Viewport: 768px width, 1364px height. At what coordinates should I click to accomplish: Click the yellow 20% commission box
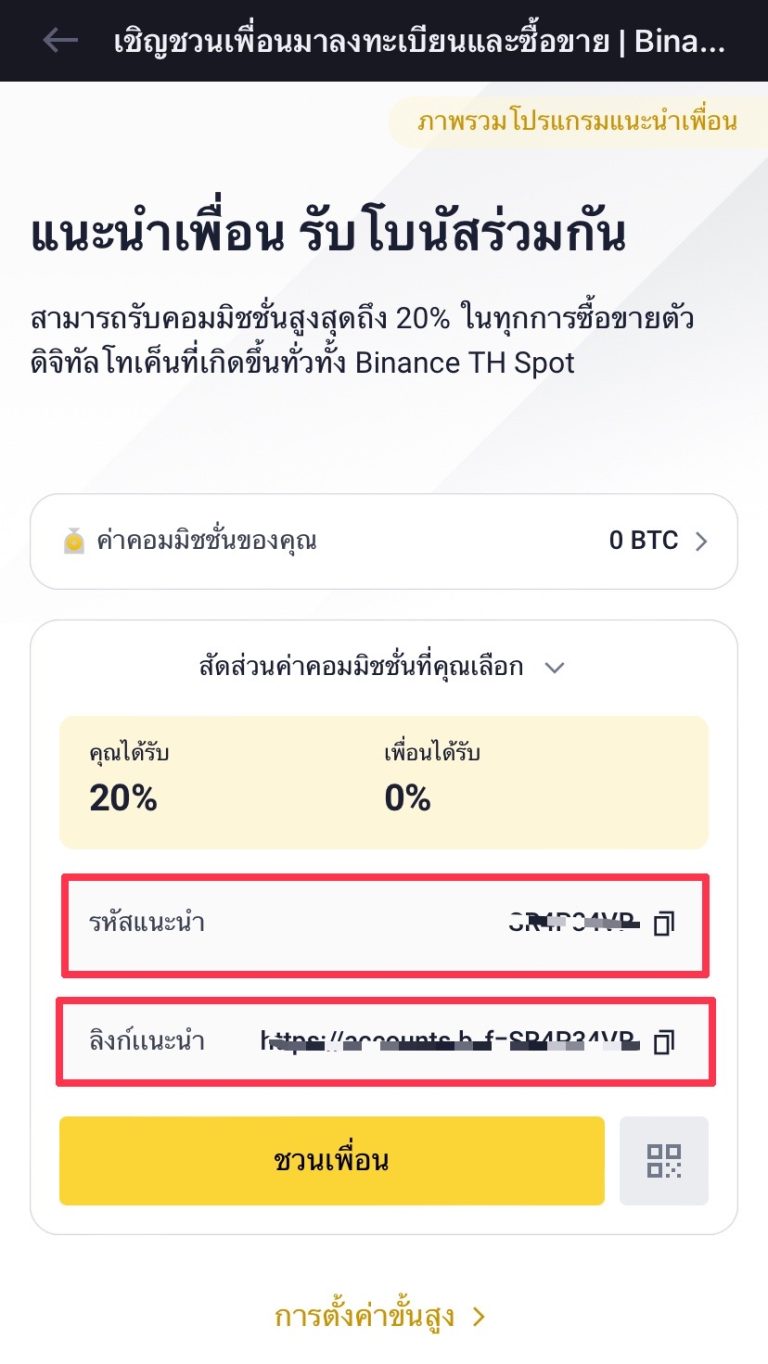(384, 780)
